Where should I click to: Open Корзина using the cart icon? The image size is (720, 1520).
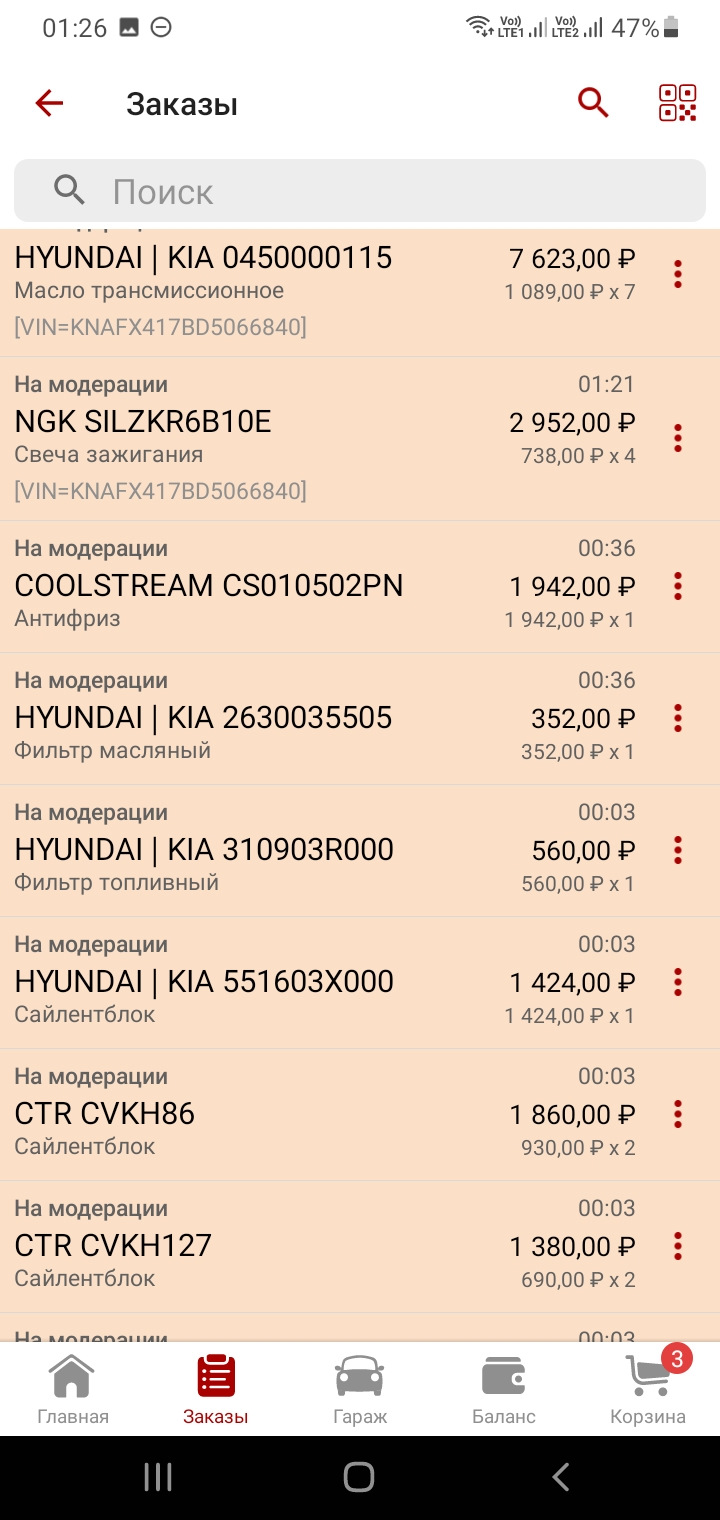(646, 1387)
